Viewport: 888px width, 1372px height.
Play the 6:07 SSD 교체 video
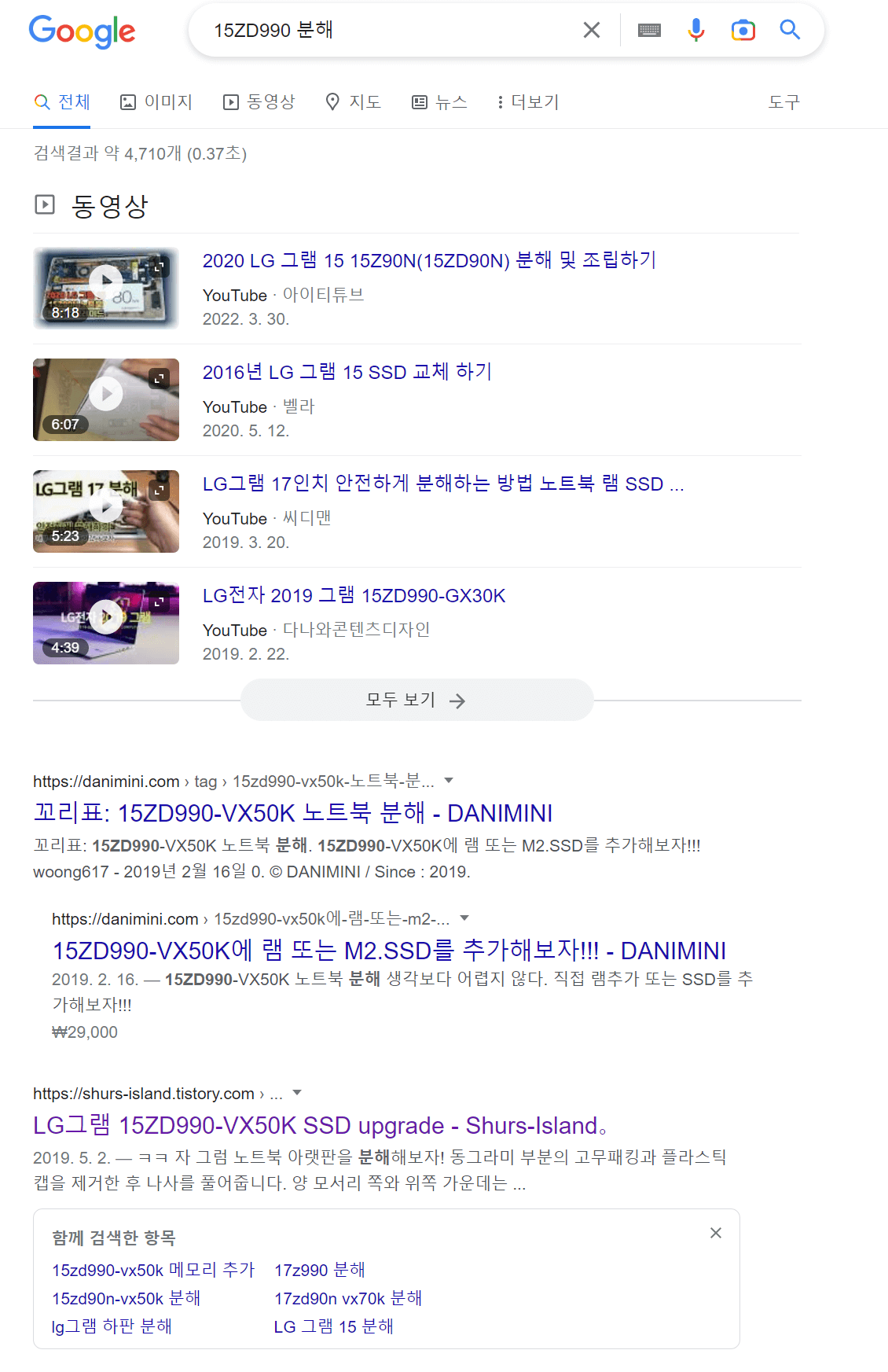105,392
